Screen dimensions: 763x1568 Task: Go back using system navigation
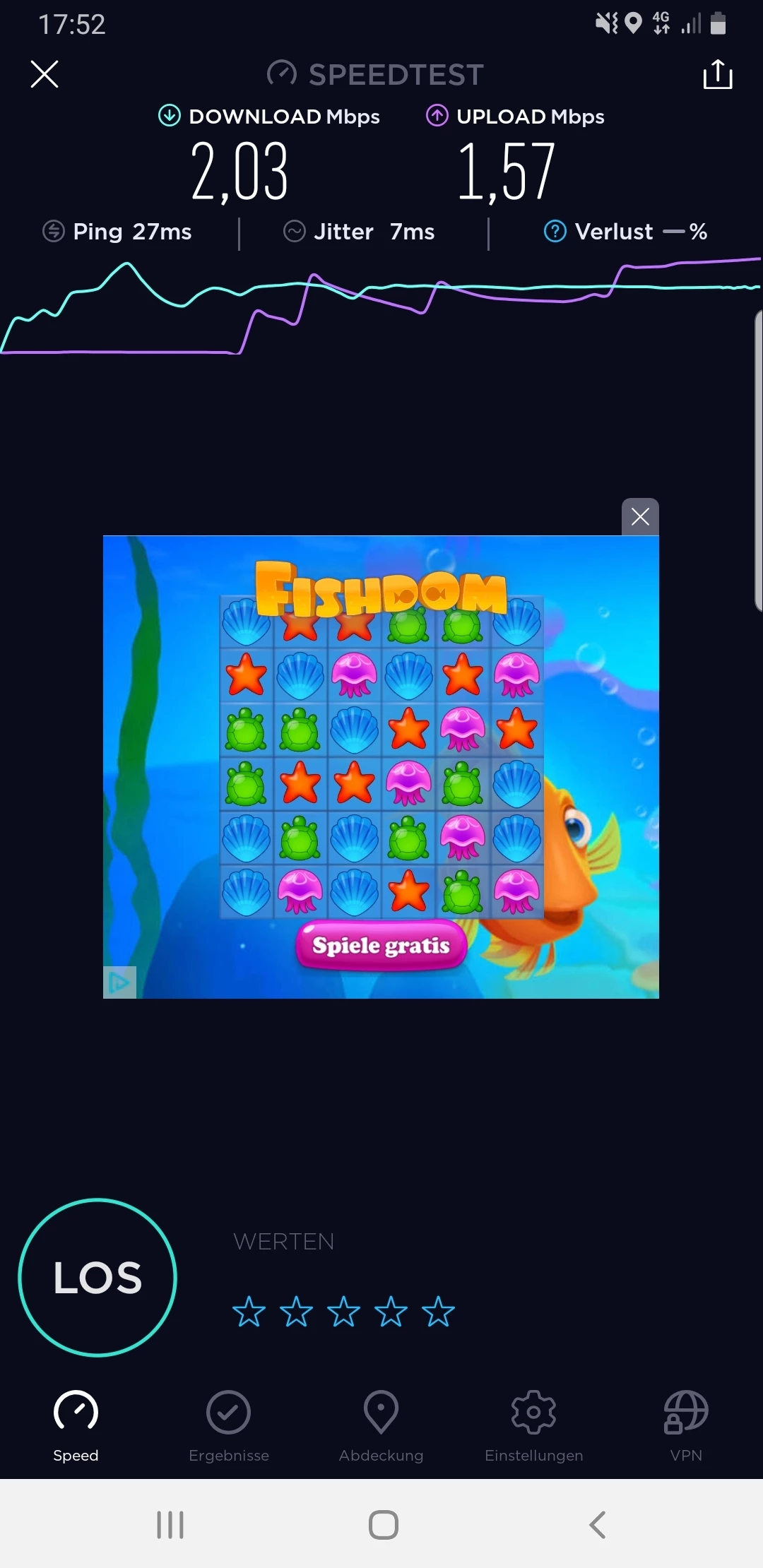(x=598, y=1525)
